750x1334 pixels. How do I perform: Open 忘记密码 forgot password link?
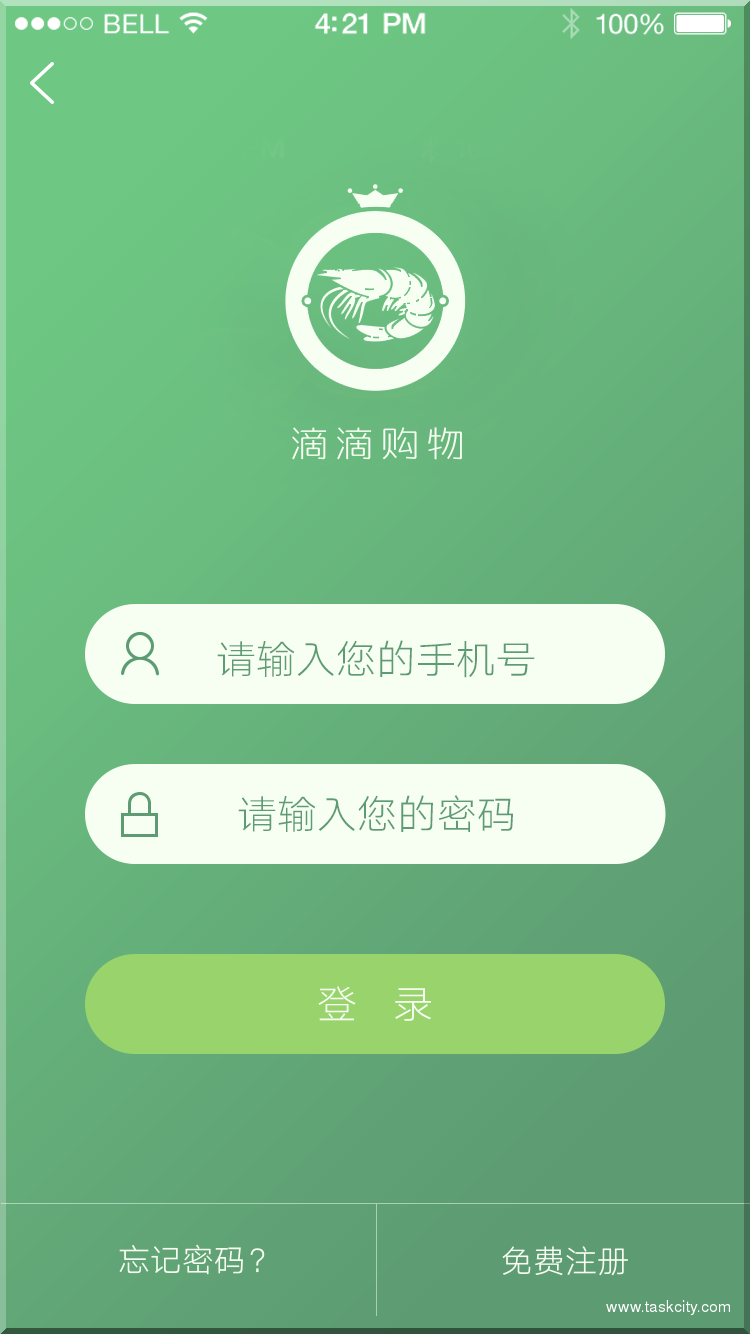tap(190, 1261)
